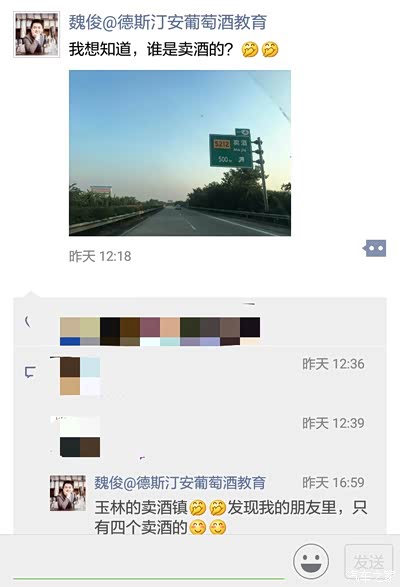Viewport: 400px width, 587px height.
Task: Open the poster's name link above the post
Action: pyautogui.click(x=167, y=22)
